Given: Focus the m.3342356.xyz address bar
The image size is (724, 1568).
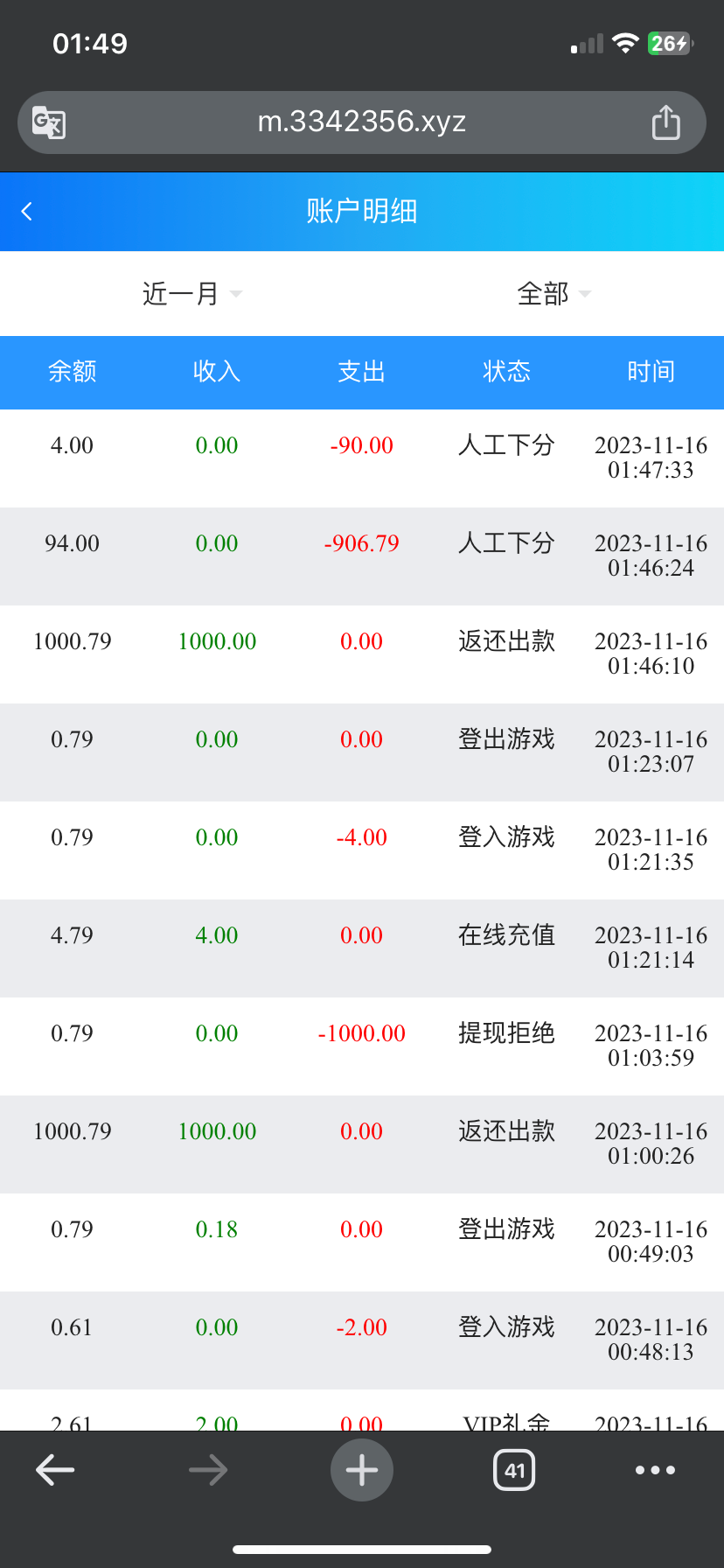Looking at the screenshot, I should 361,122.
